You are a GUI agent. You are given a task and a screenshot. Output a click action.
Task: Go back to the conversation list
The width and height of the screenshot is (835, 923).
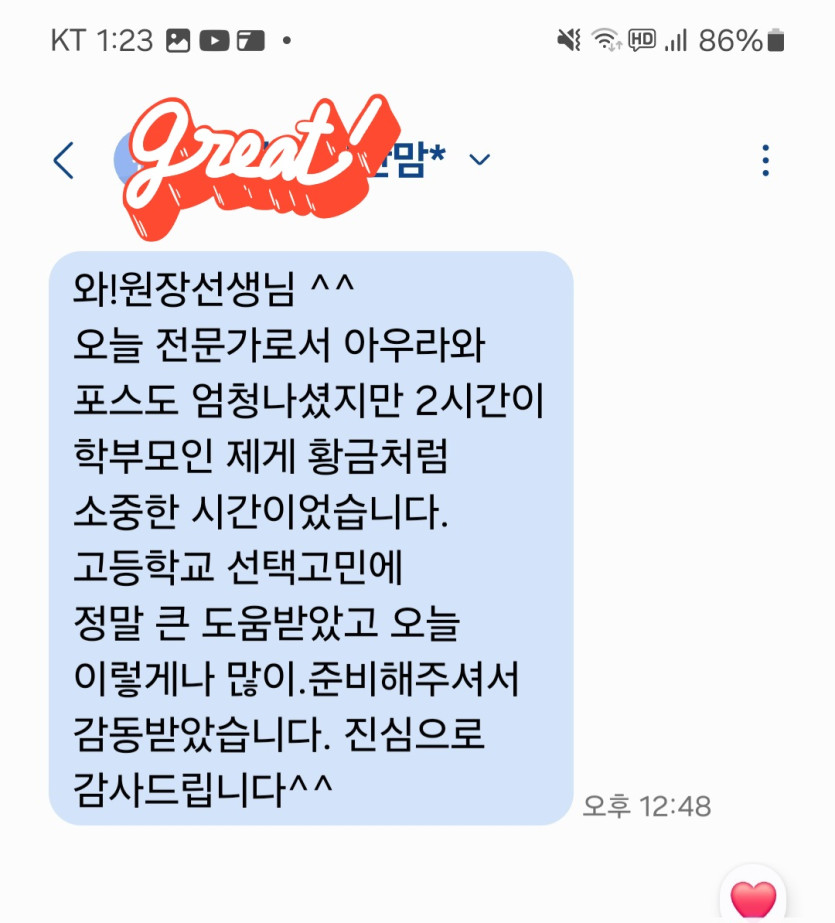pos(64,161)
